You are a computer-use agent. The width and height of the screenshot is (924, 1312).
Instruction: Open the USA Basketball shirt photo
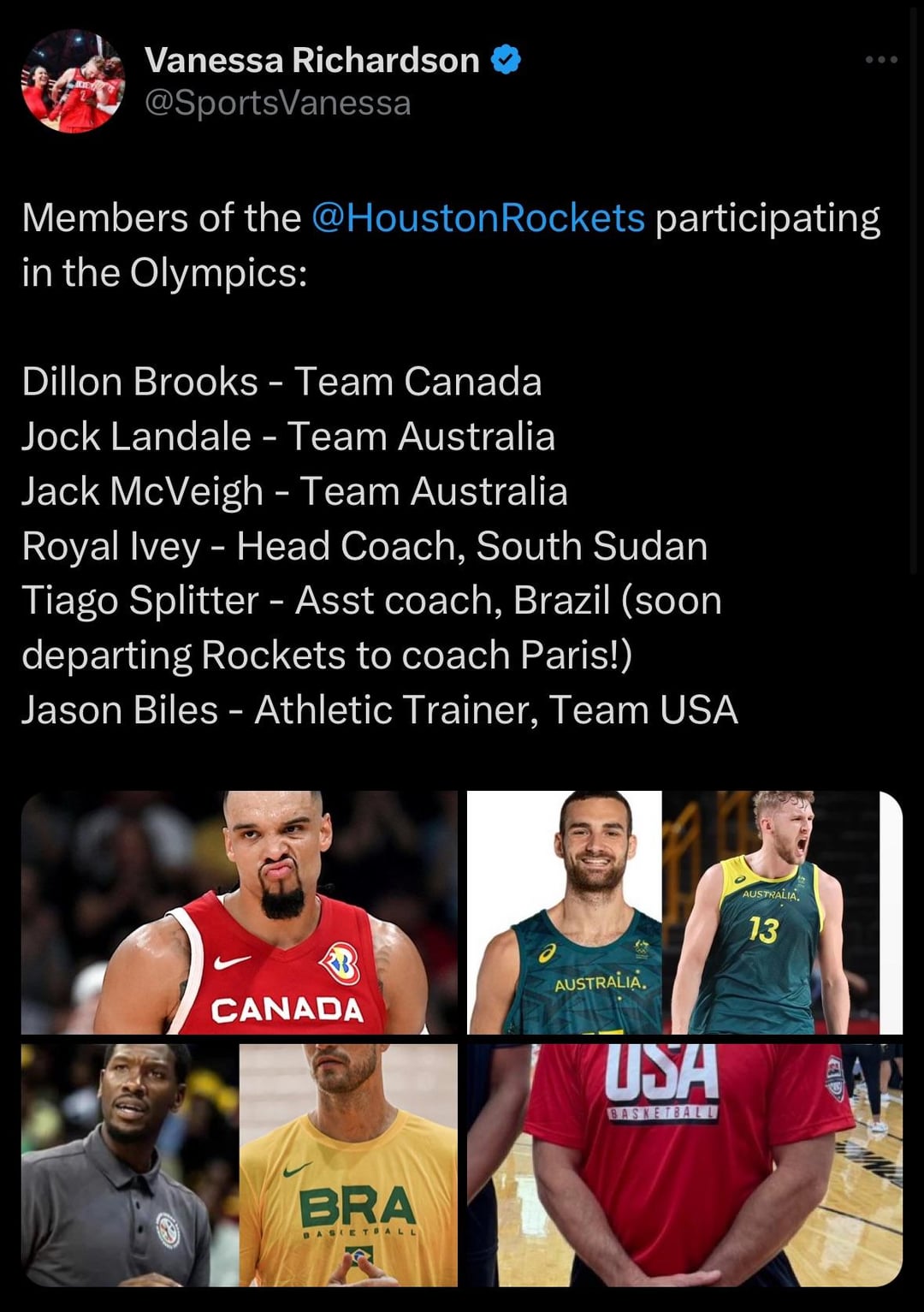pos(684,1164)
